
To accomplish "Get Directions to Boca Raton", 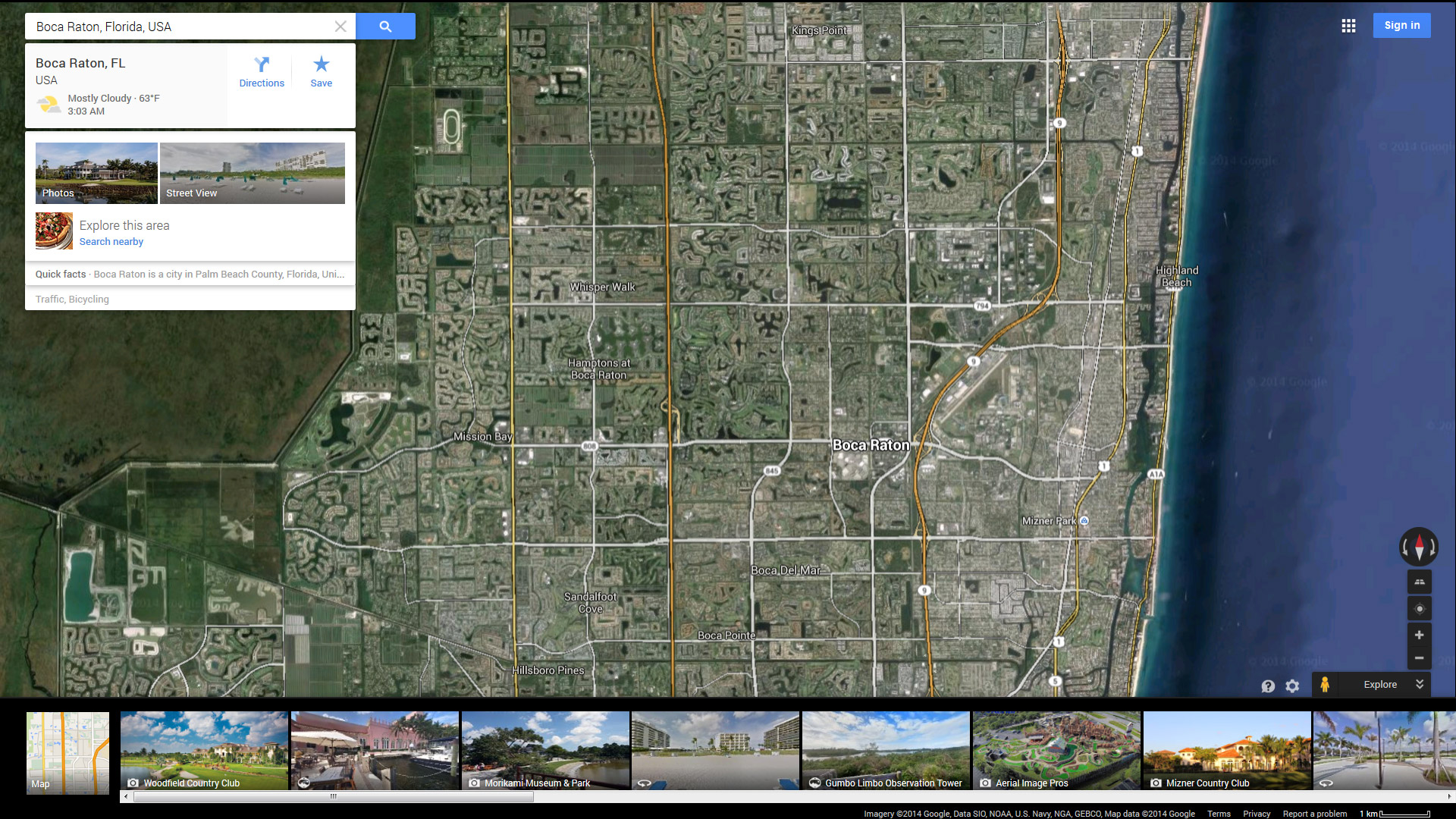I will tap(262, 72).
